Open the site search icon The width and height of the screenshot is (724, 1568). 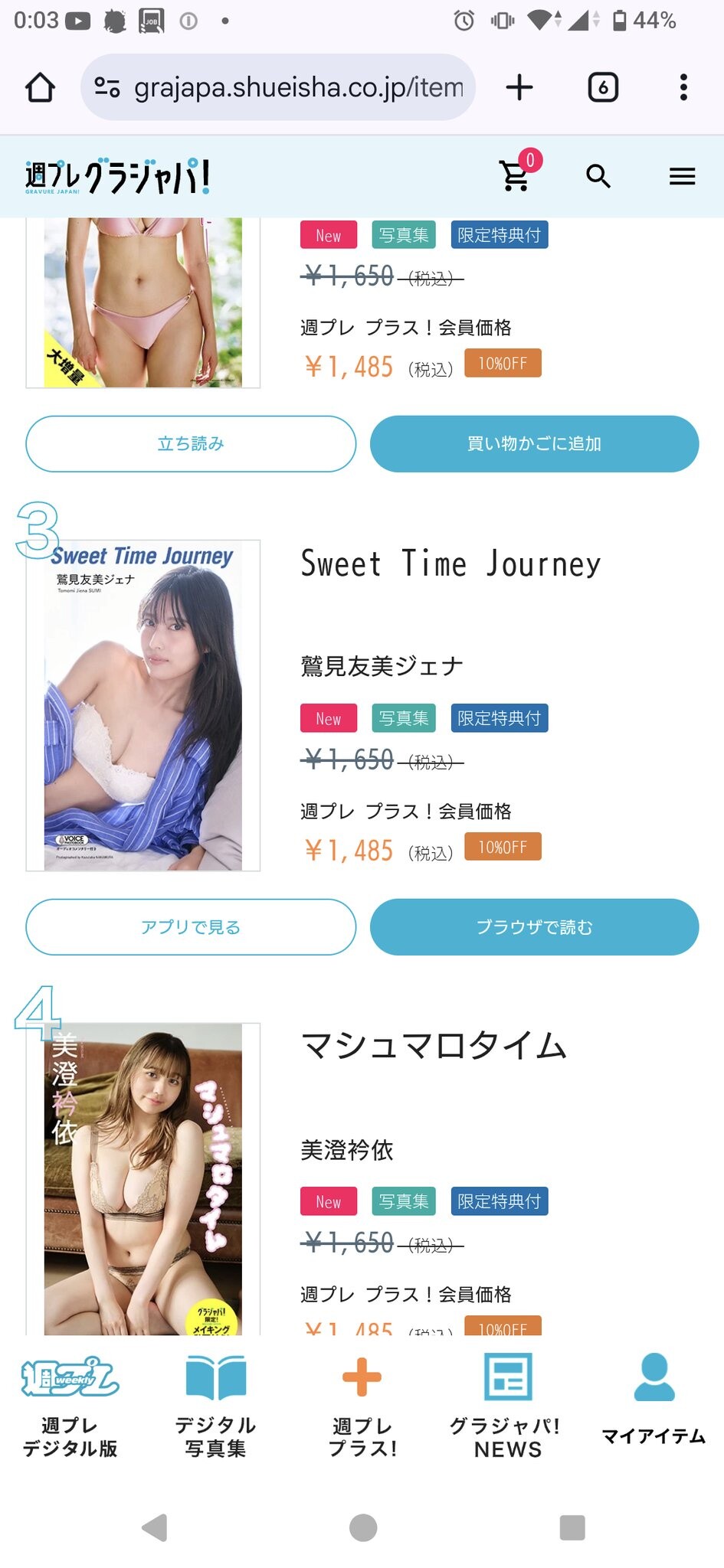point(598,176)
